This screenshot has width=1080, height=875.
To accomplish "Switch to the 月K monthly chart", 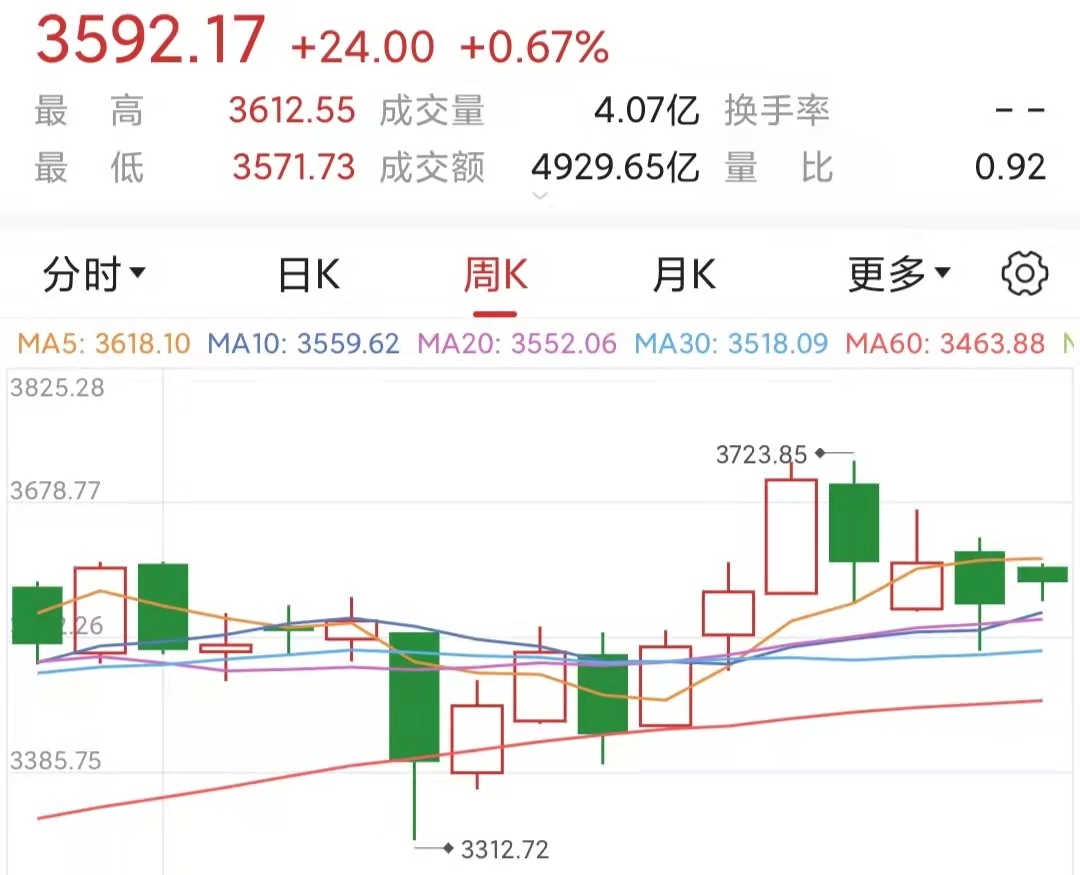I will coord(684,273).
